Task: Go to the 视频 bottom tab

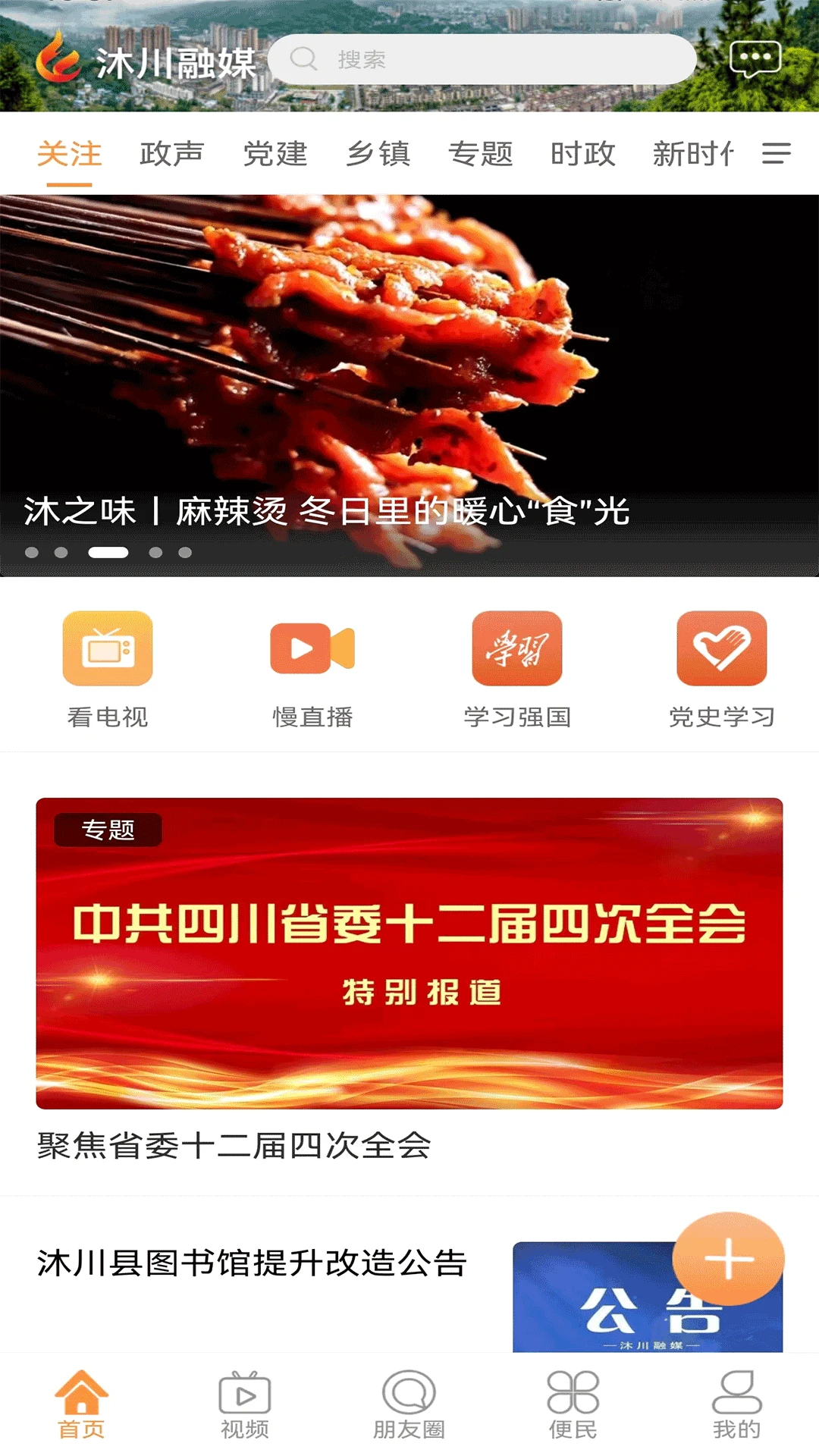Action: [245, 1405]
